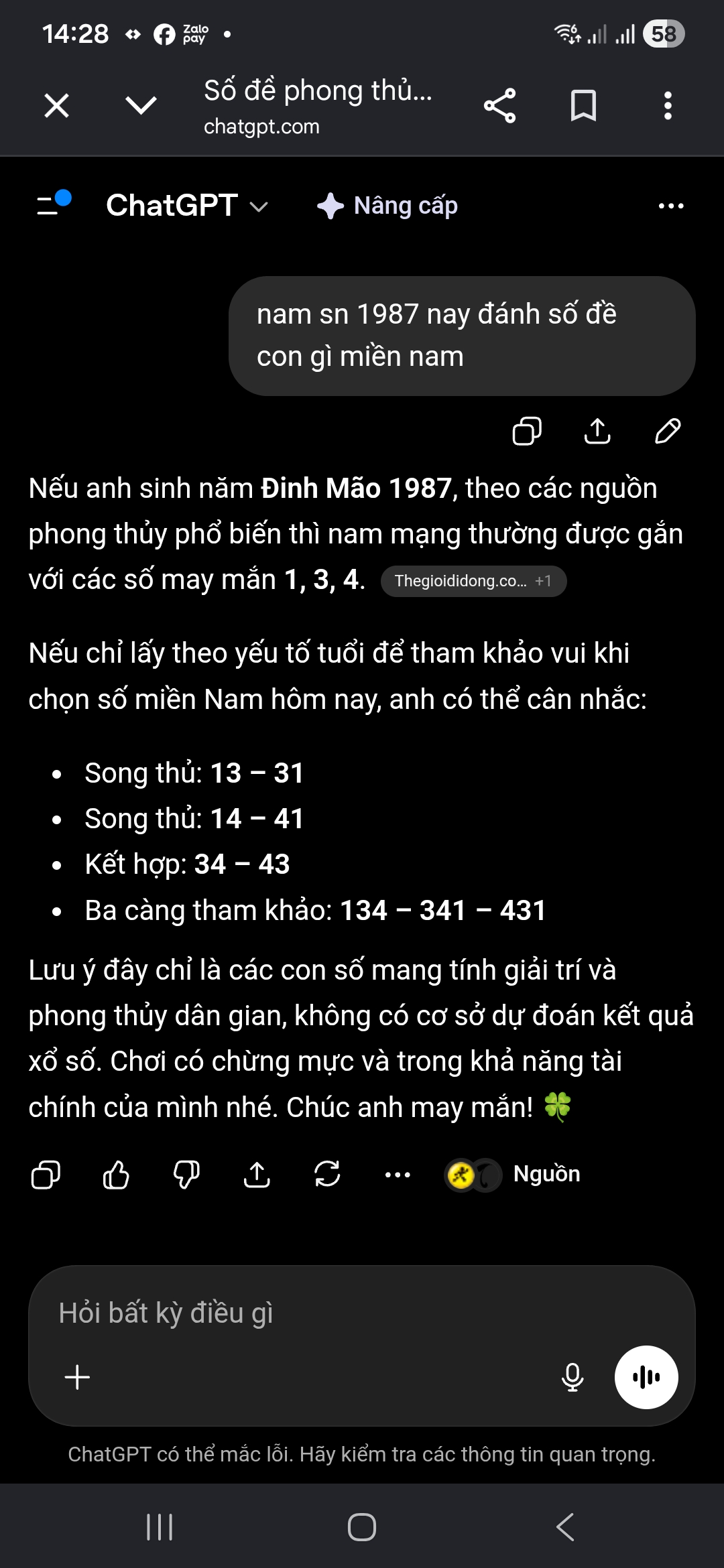
Task: Open the ChatGPT model selector dropdown
Action: pyautogui.click(x=187, y=205)
